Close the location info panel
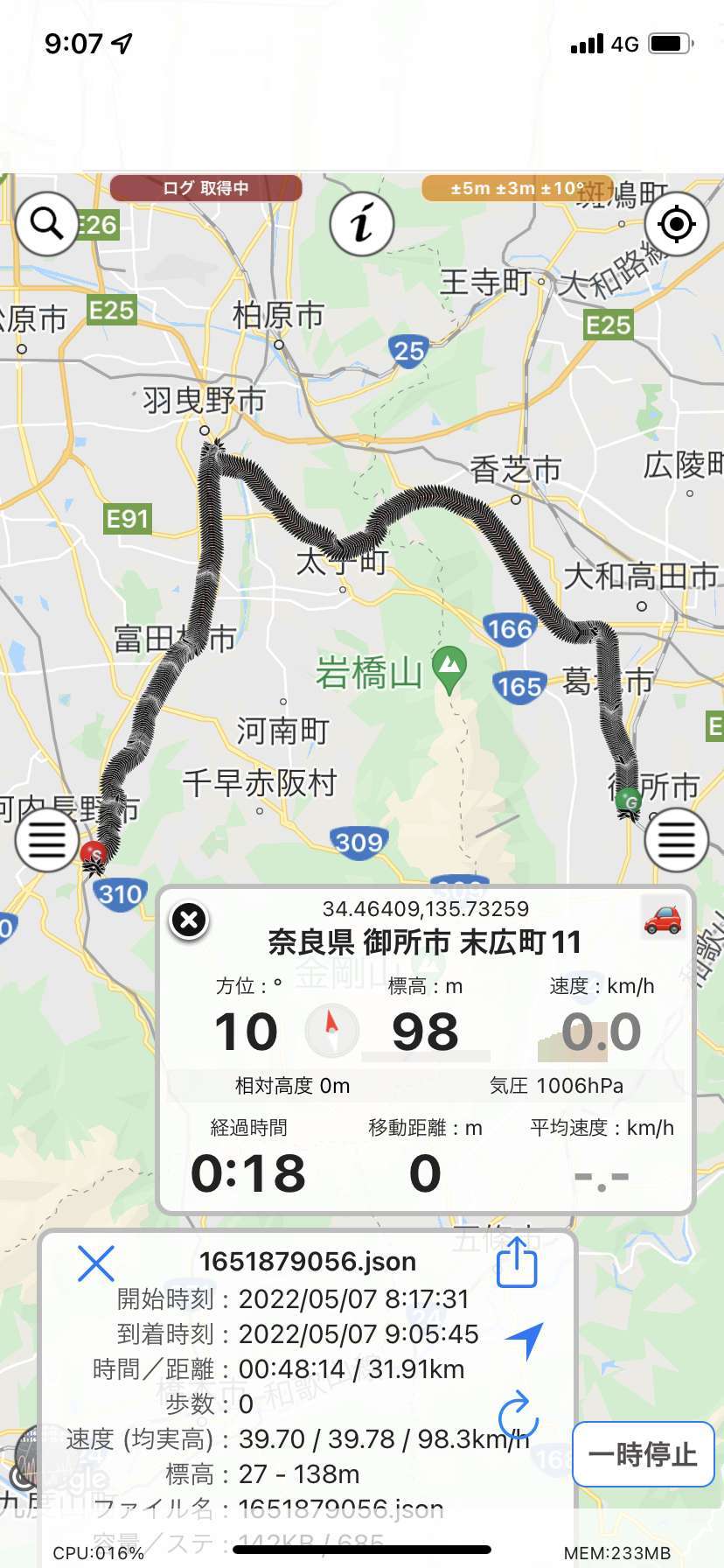Viewport: 724px width, 1568px height. pos(189,920)
